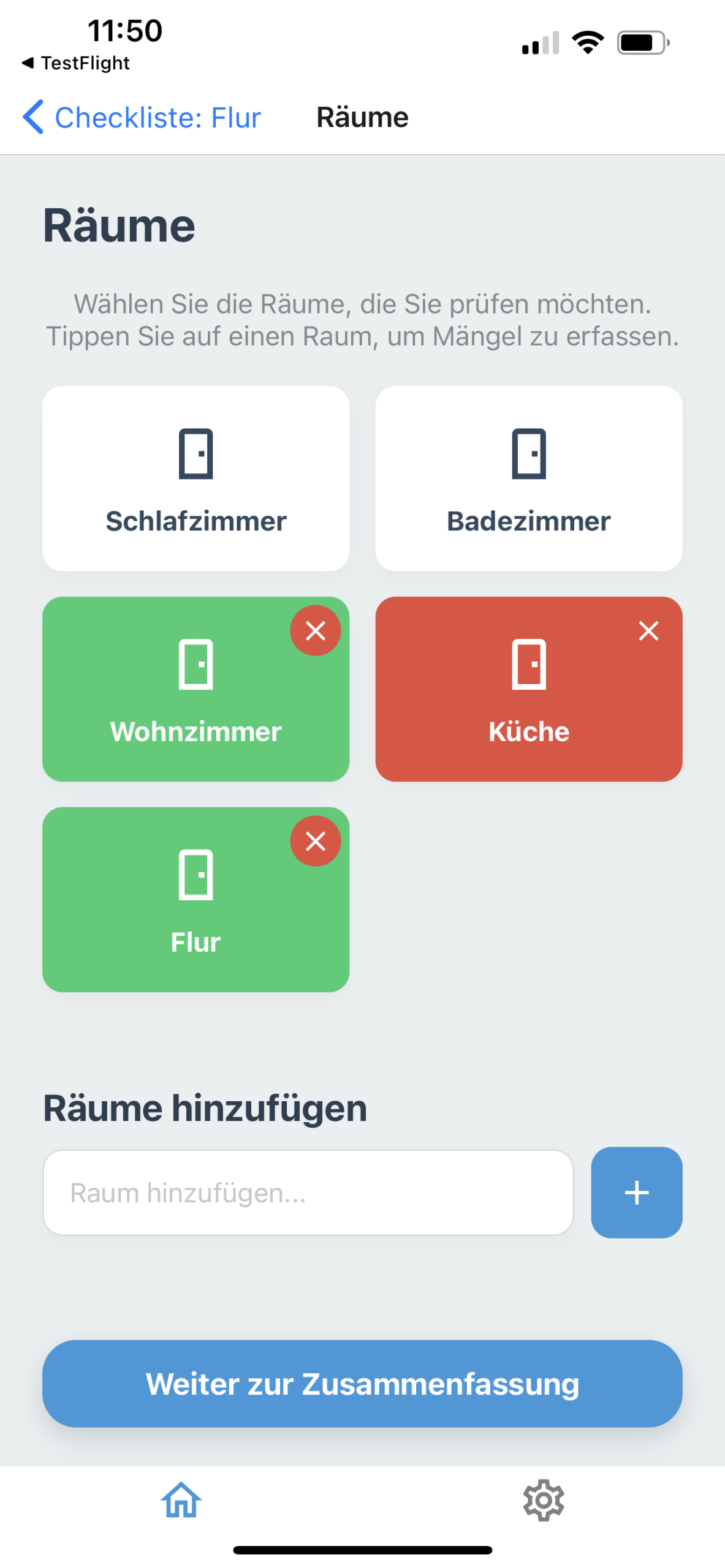Remove the Flur room via X

coord(316,840)
